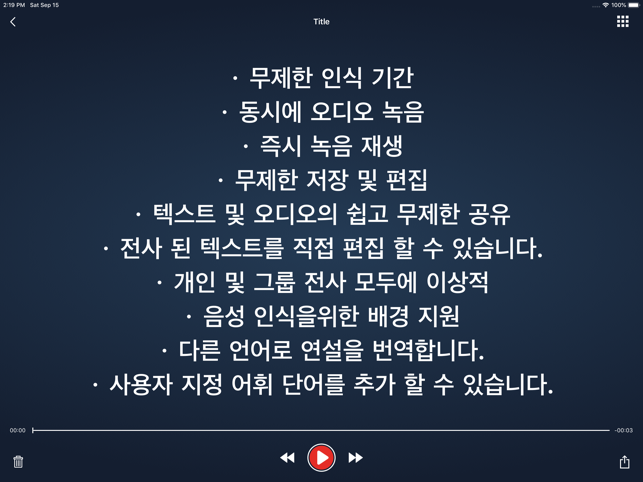
Task: Tap the playback progress bar
Action: click(x=320, y=430)
